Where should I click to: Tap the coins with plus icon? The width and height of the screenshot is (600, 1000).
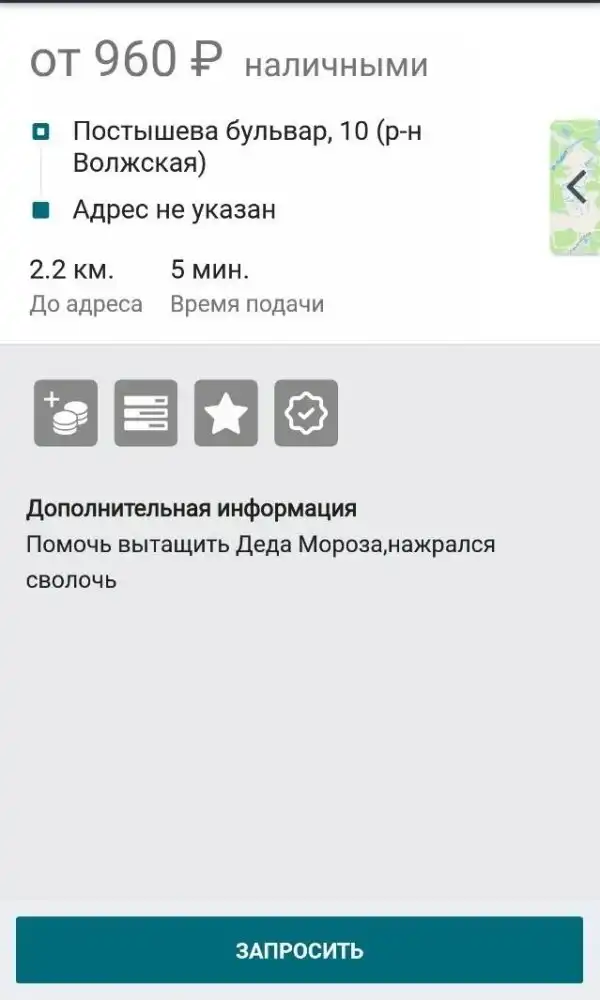coord(66,413)
